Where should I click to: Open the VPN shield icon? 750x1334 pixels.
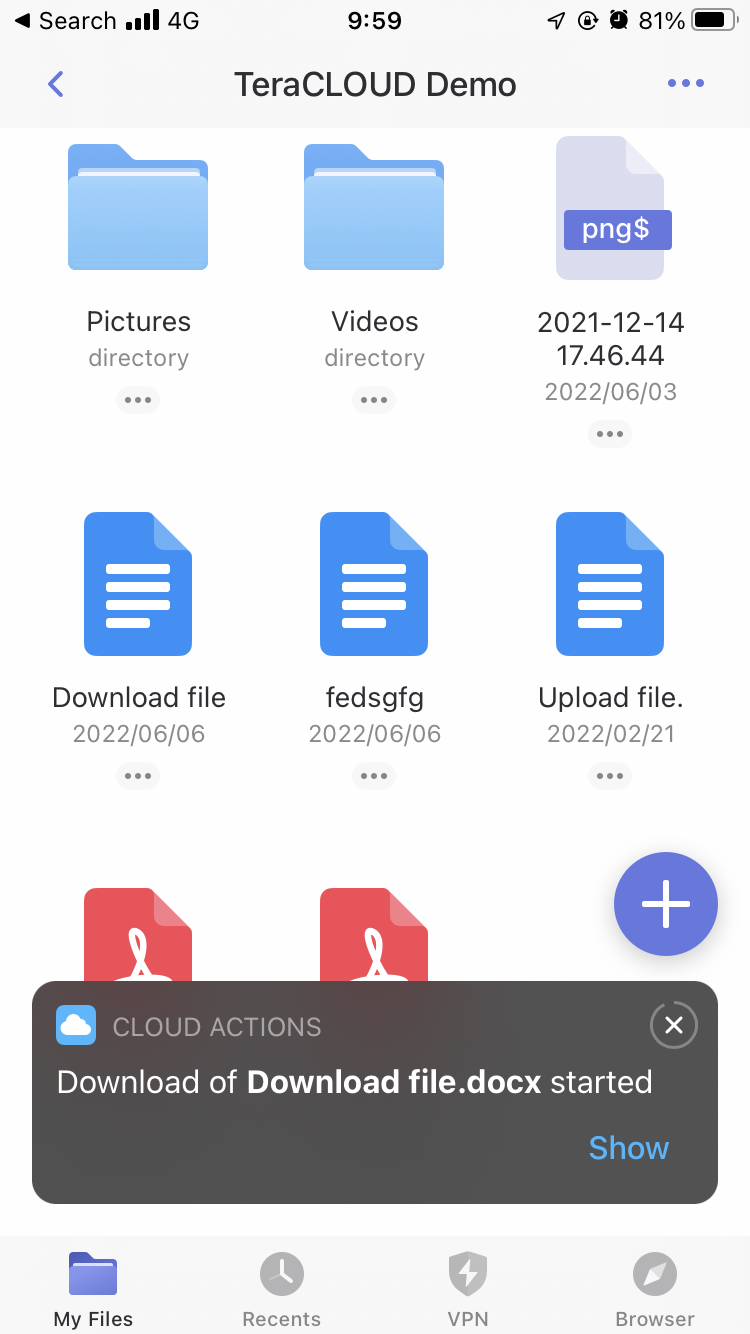[468, 1271]
